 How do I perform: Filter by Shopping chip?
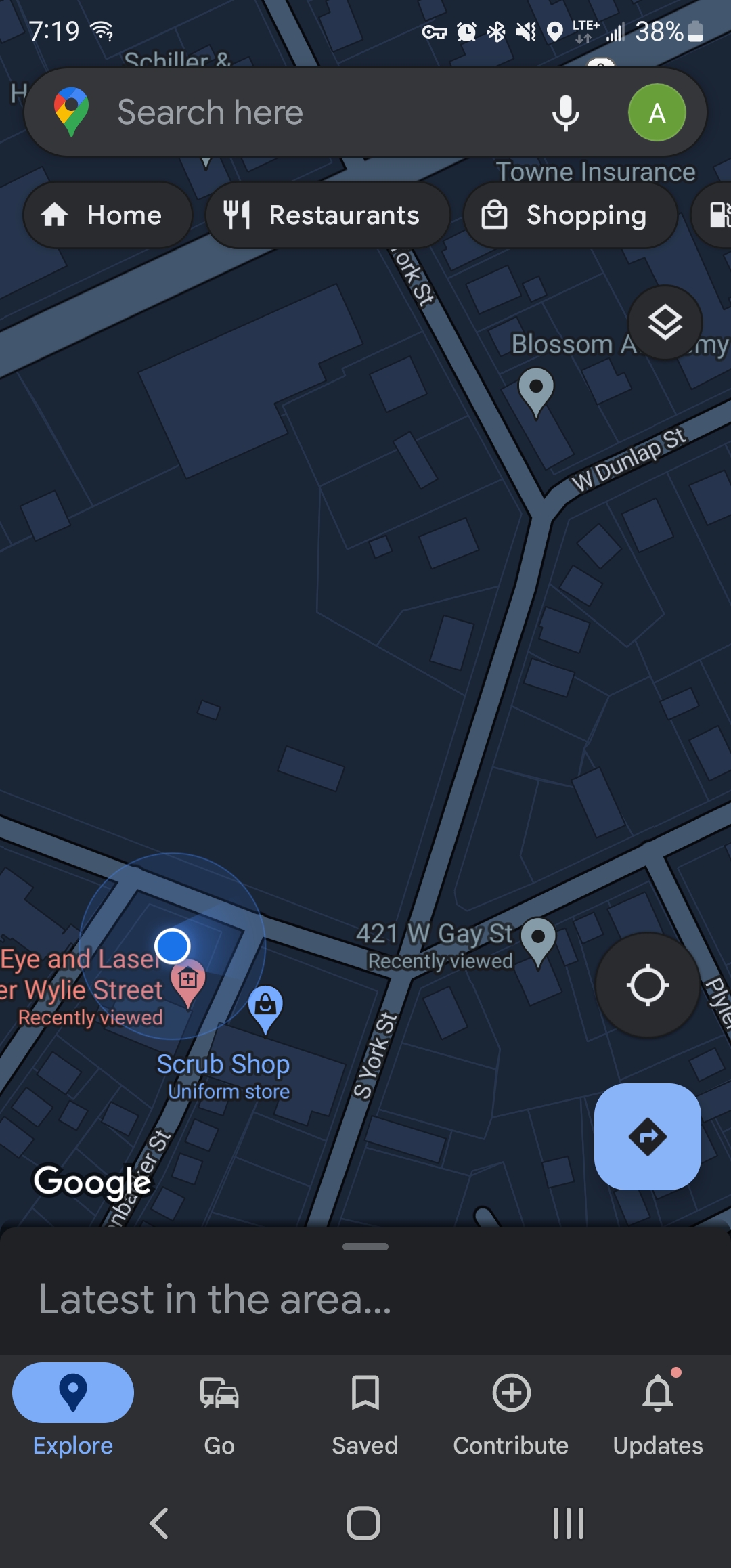tap(570, 215)
